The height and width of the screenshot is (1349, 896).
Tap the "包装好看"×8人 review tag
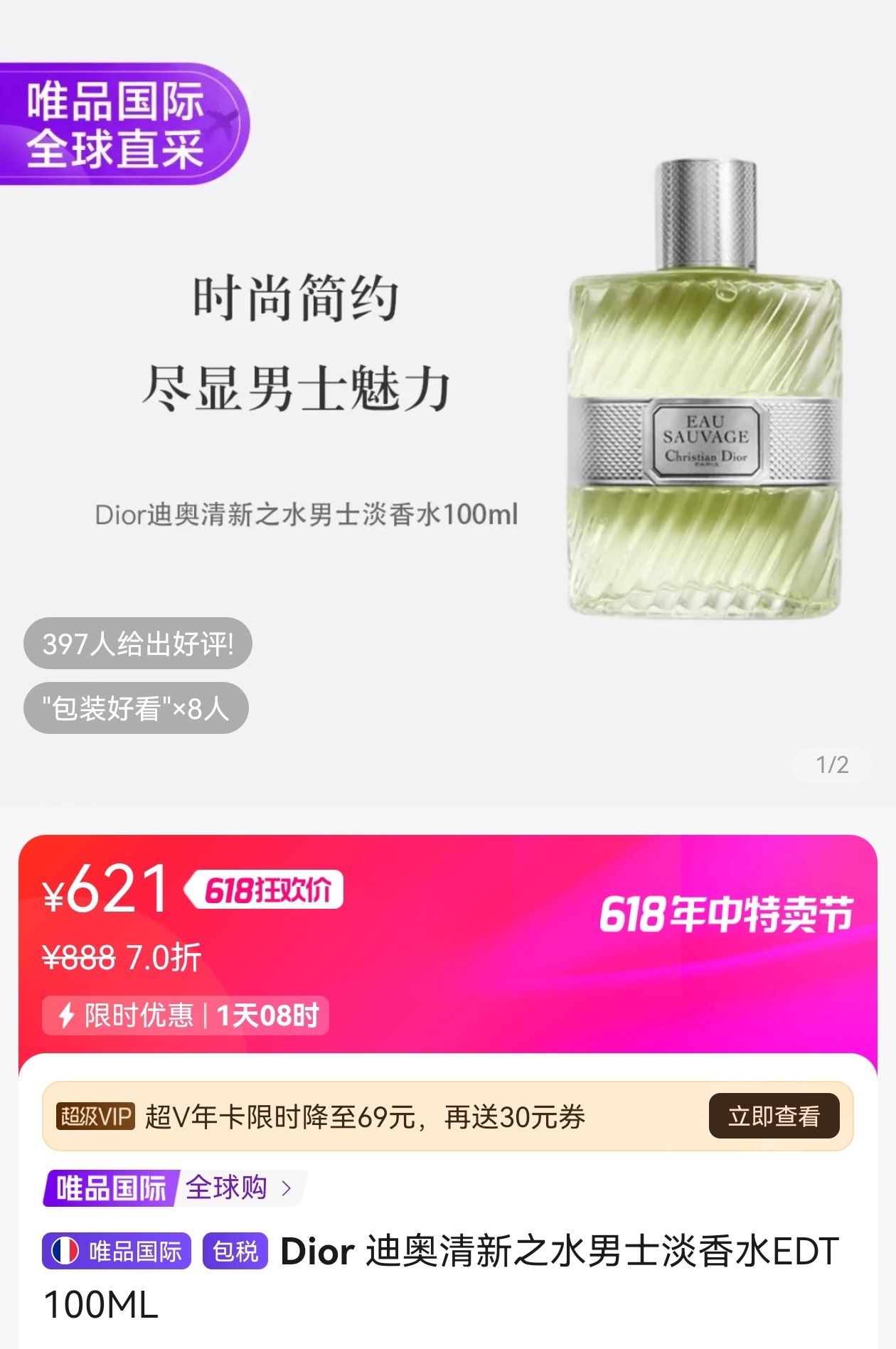136,708
